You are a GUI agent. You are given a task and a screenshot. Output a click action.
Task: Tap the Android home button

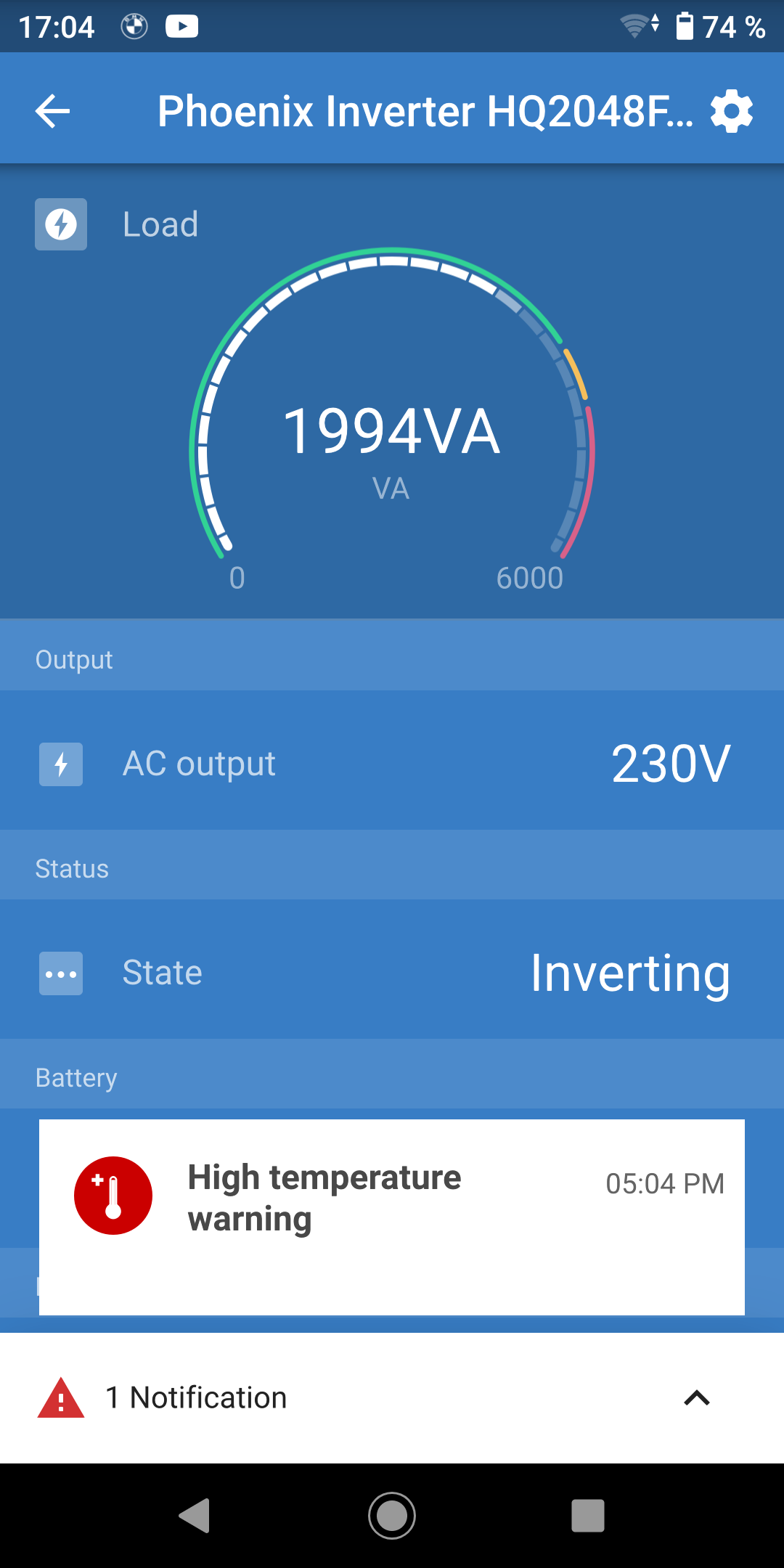click(392, 1515)
